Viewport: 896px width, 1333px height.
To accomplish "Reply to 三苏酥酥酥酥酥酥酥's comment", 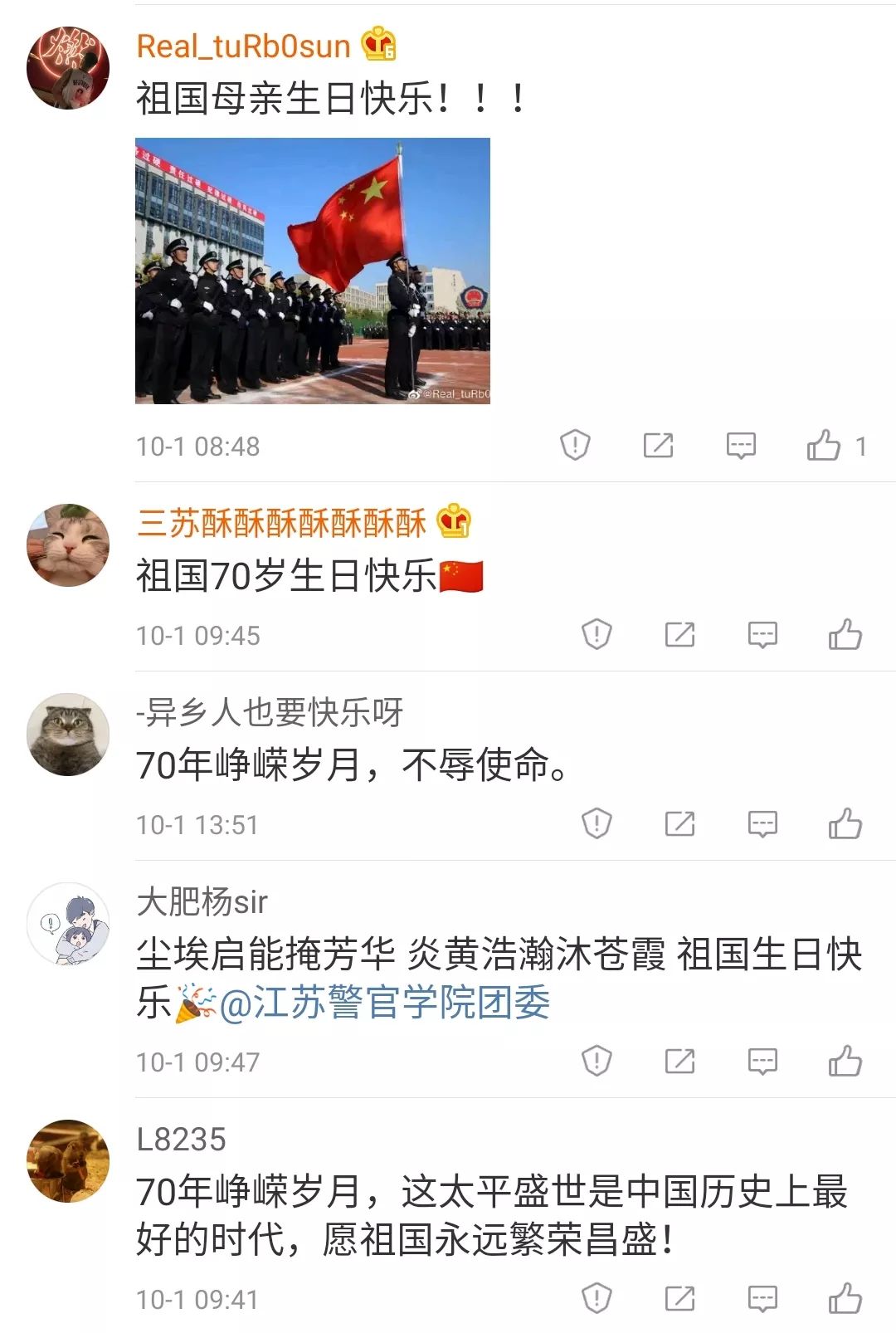I will coord(762,635).
